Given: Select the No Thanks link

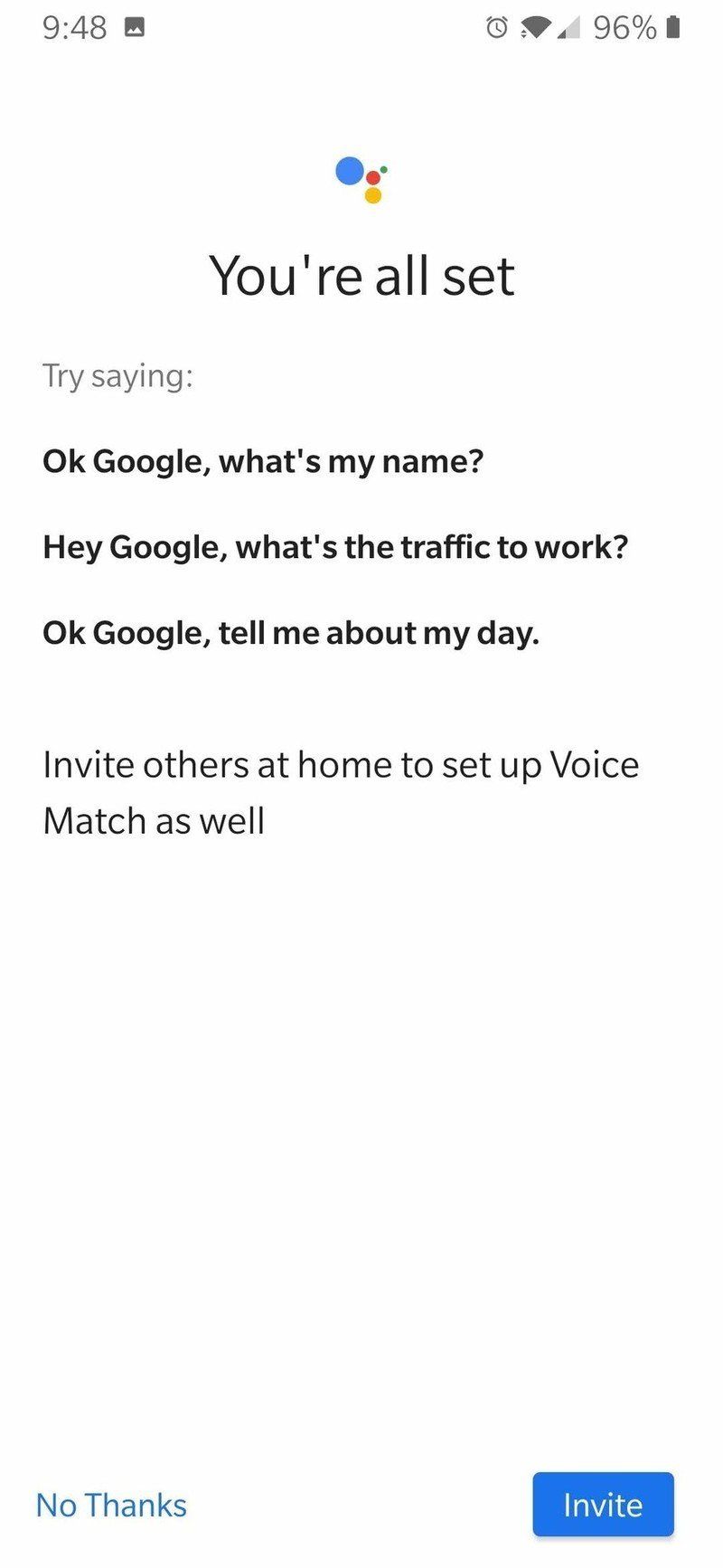Looking at the screenshot, I should pyautogui.click(x=110, y=1505).
